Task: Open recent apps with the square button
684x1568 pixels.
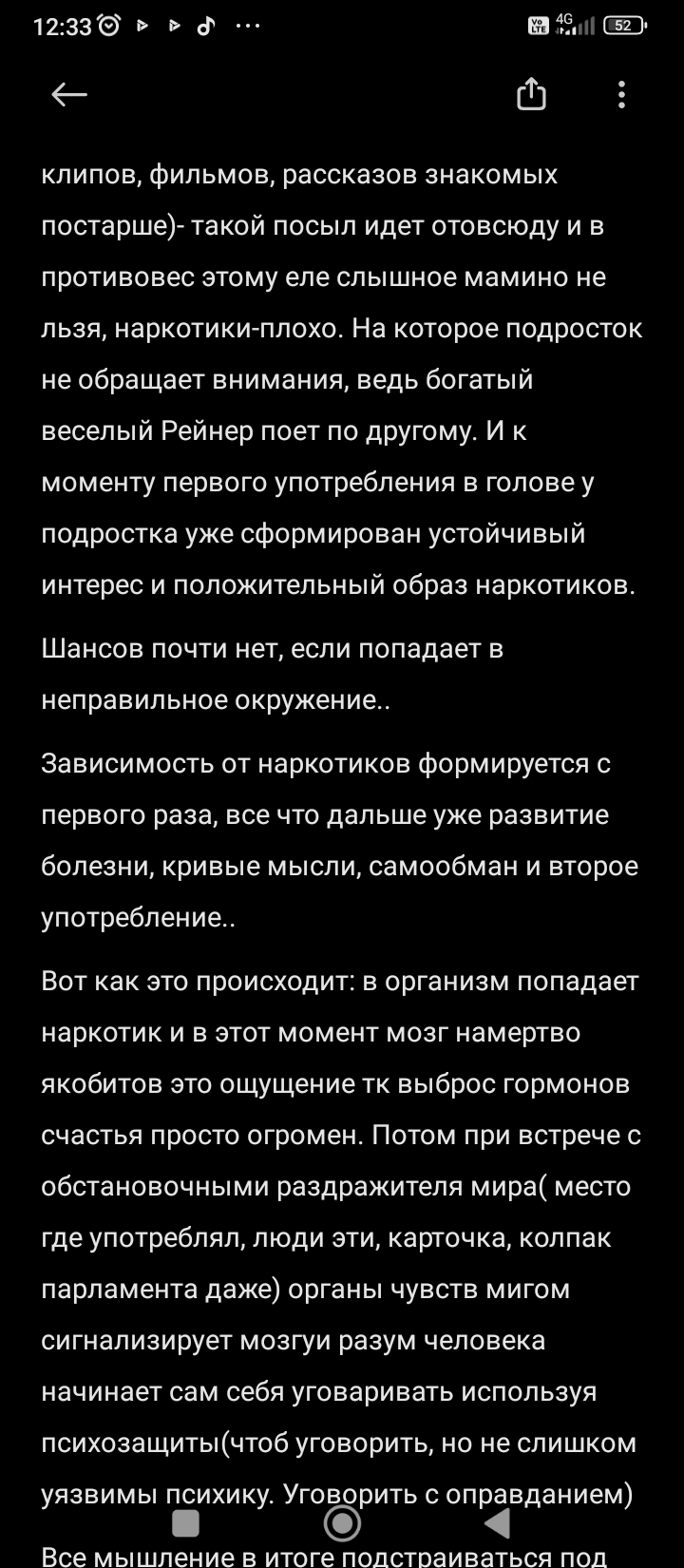Action: pos(185,1523)
